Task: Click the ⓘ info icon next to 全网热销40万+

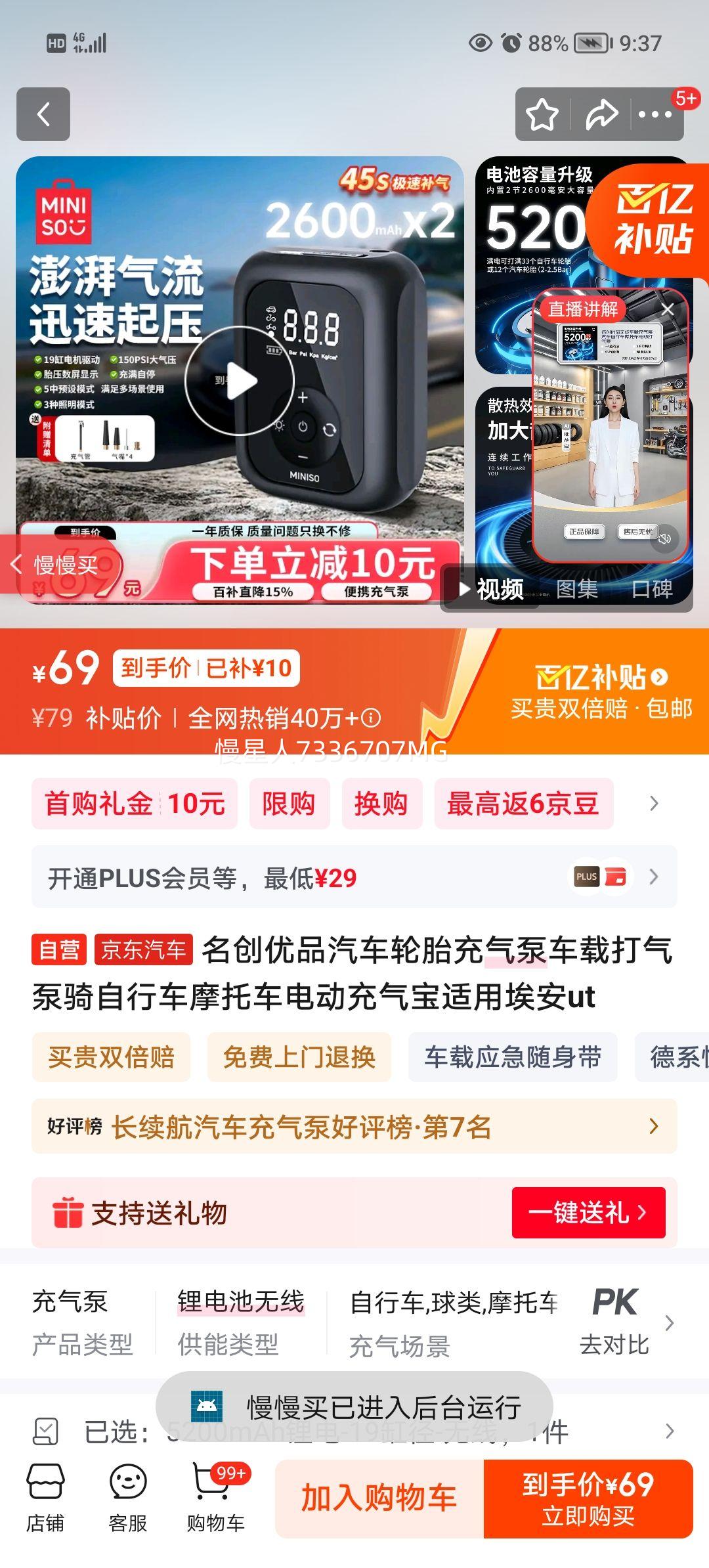Action: click(372, 718)
